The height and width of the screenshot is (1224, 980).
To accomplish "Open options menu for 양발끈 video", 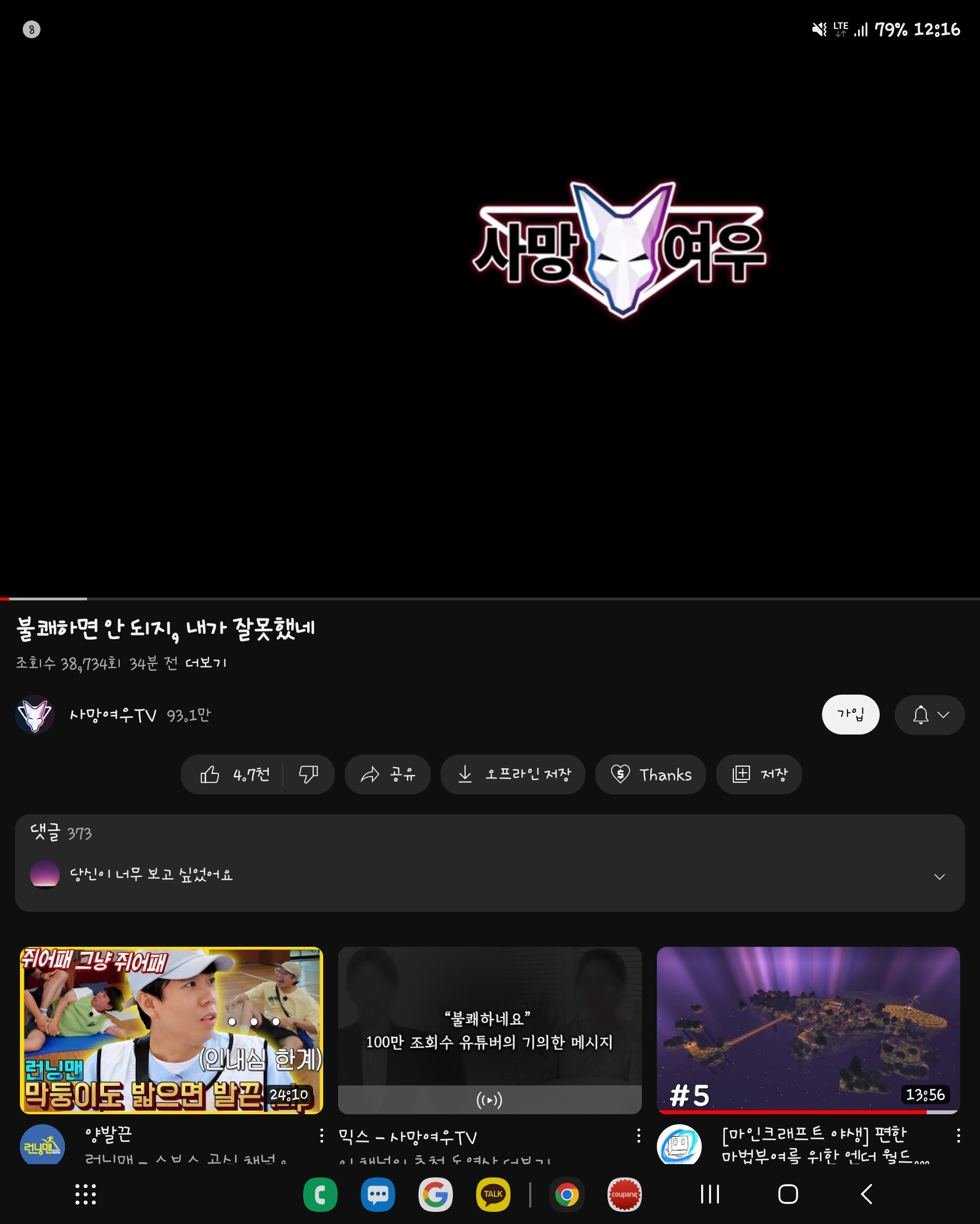I will tap(321, 1135).
